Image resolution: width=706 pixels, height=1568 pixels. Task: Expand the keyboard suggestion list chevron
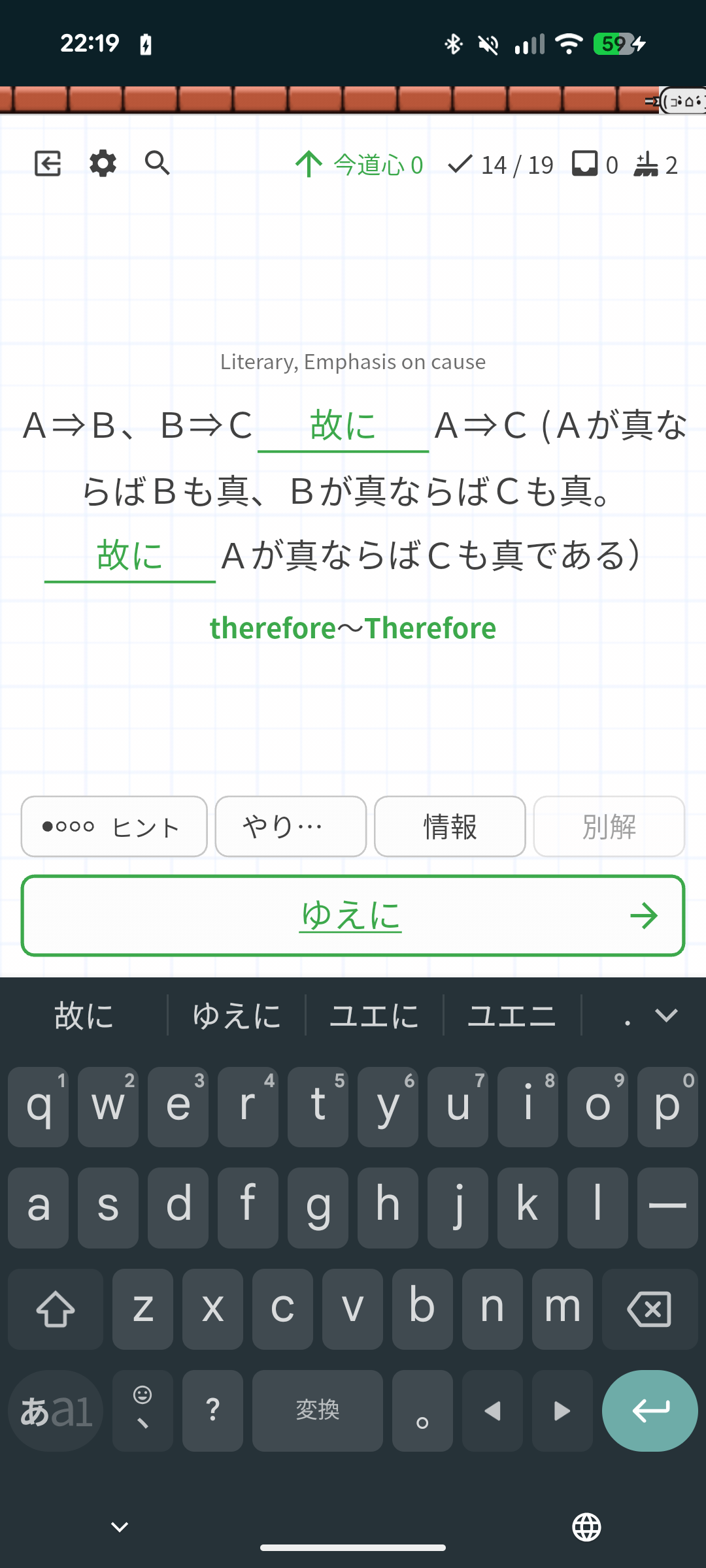[x=666, y=1016]
